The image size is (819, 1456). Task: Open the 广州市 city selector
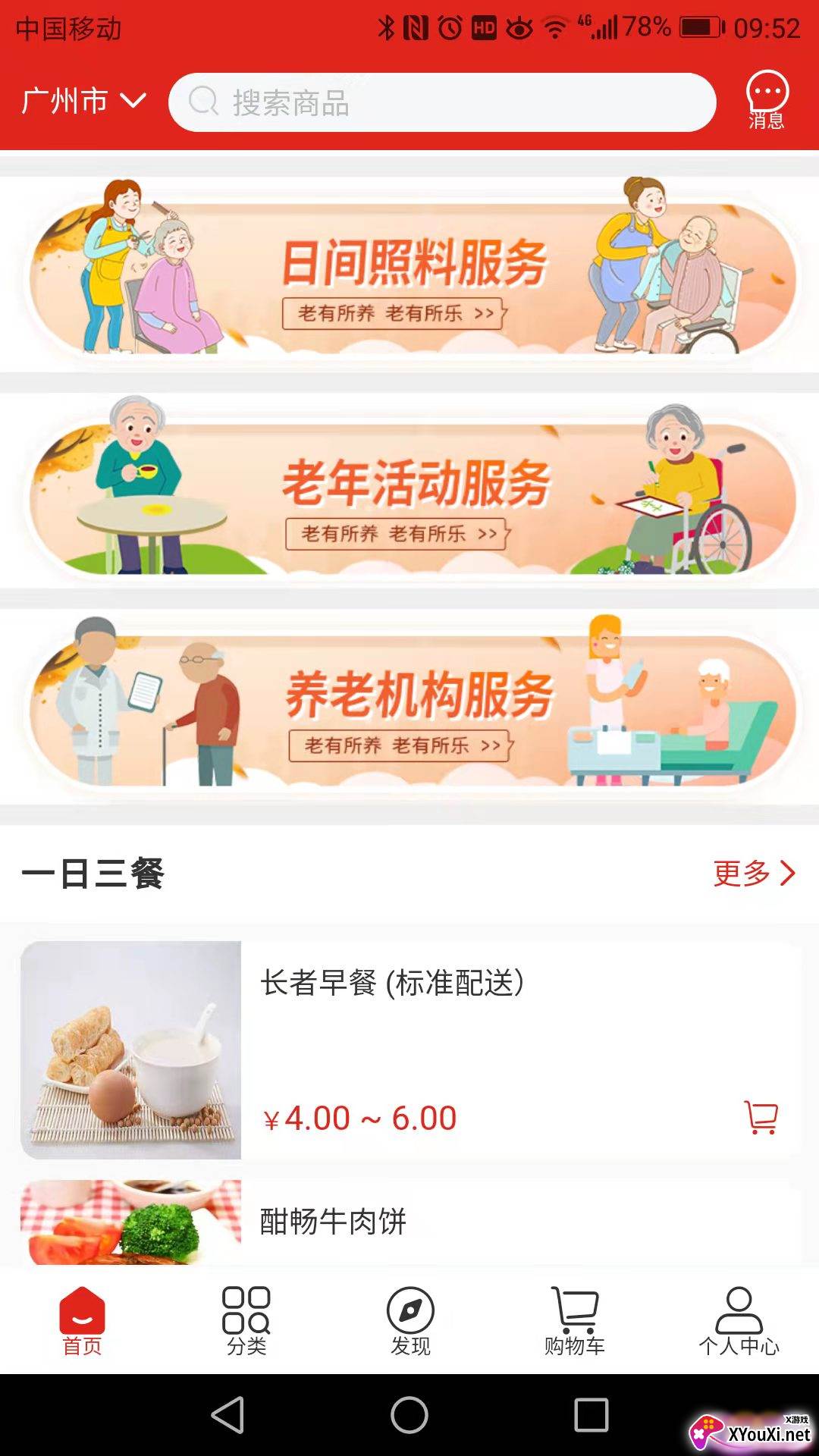[83, 101]
